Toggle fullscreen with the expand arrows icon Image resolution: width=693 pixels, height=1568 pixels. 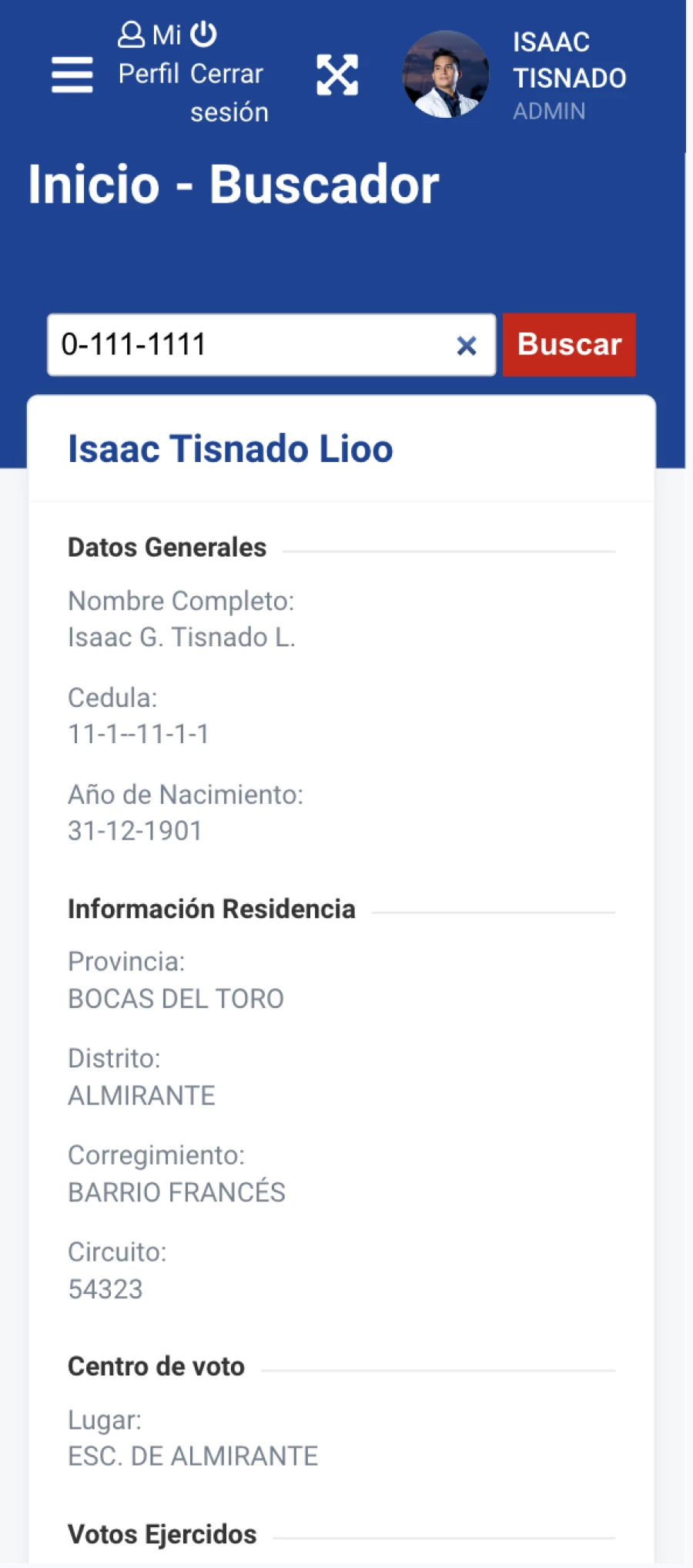pyautogui.click(x=337, y=75)
